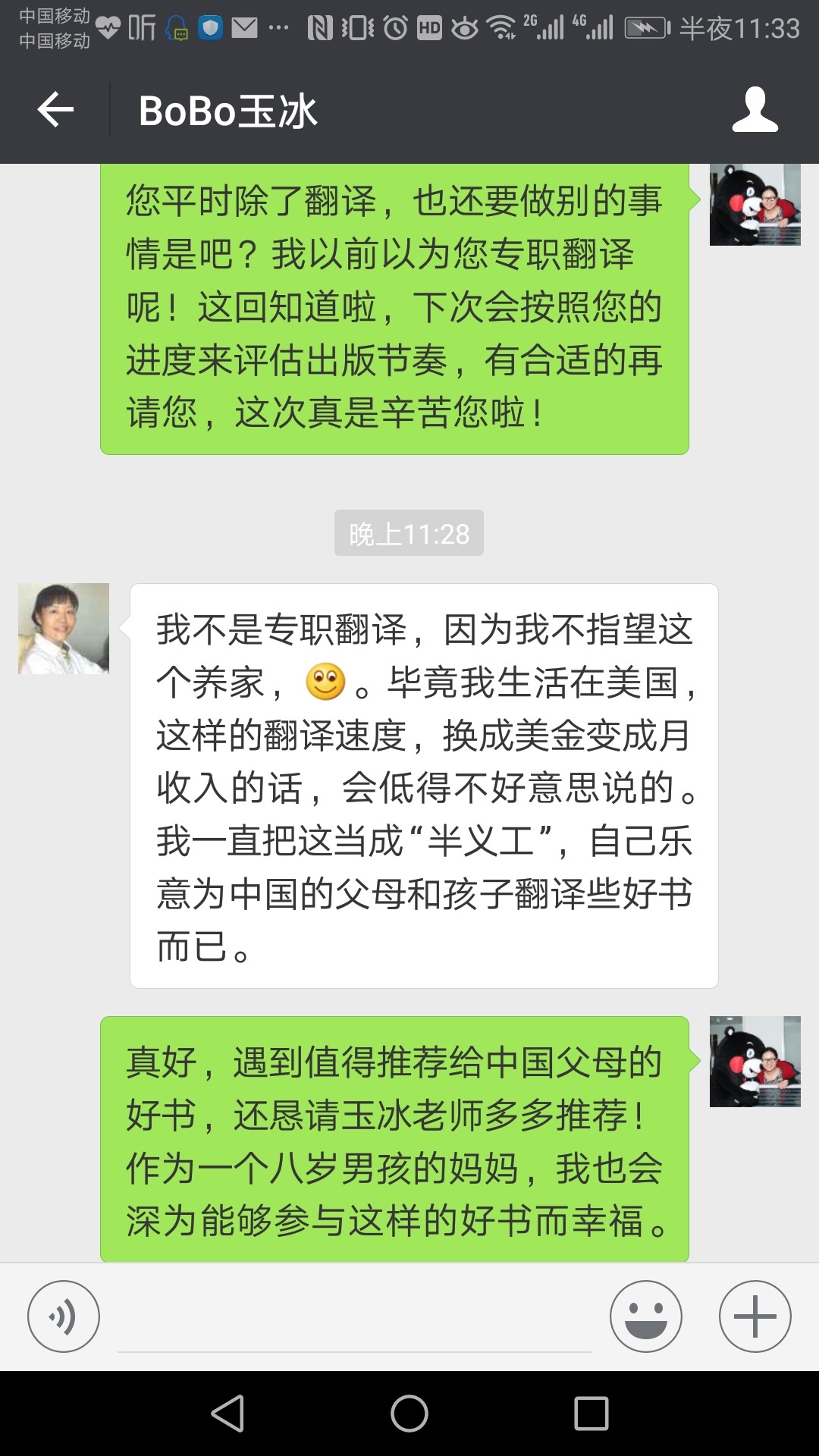Open the system recent apps view

591,1414
